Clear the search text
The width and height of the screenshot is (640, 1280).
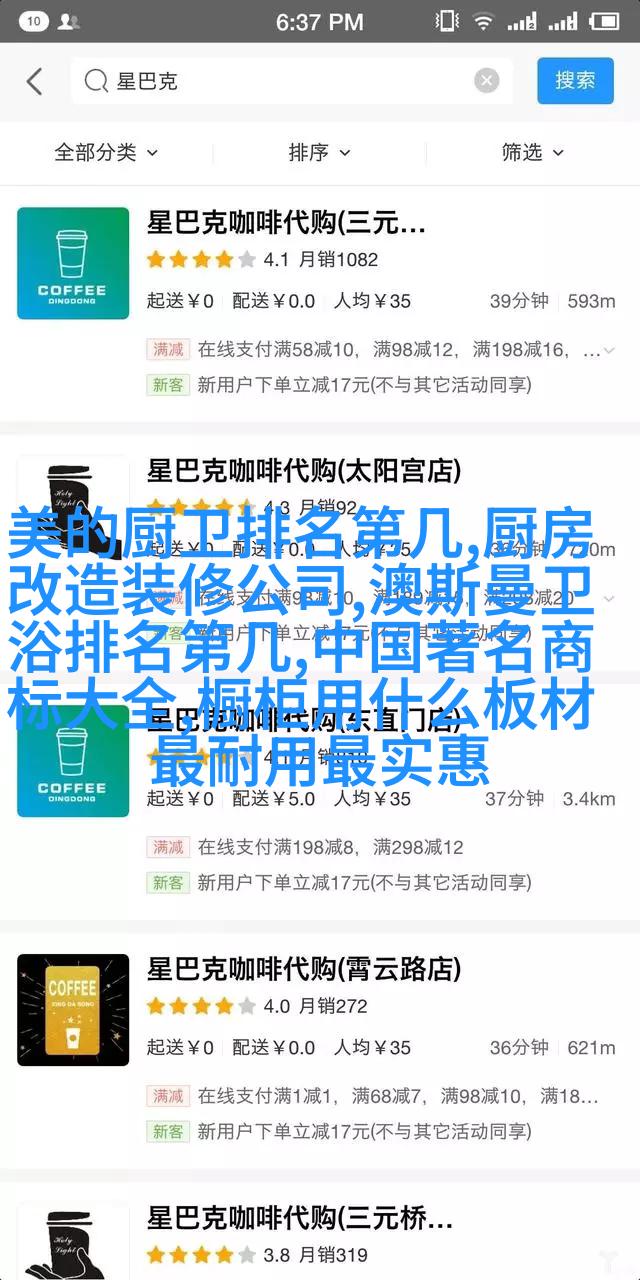tap(487, 81)
